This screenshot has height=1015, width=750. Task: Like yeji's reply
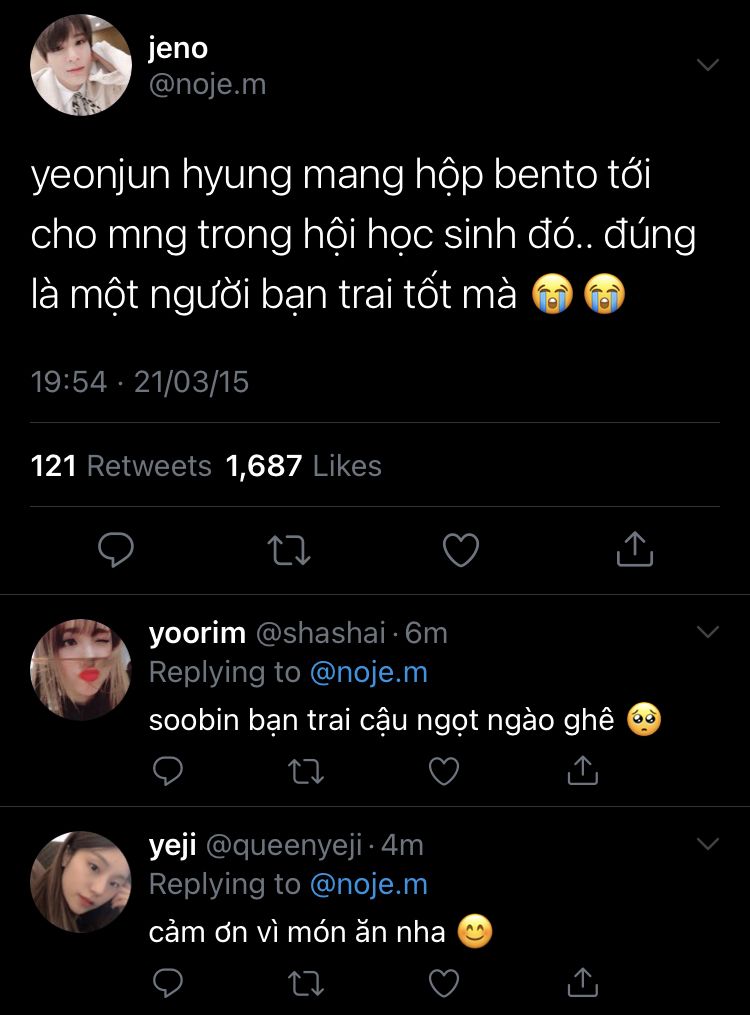pyautogui.click(x=443, y=983)
